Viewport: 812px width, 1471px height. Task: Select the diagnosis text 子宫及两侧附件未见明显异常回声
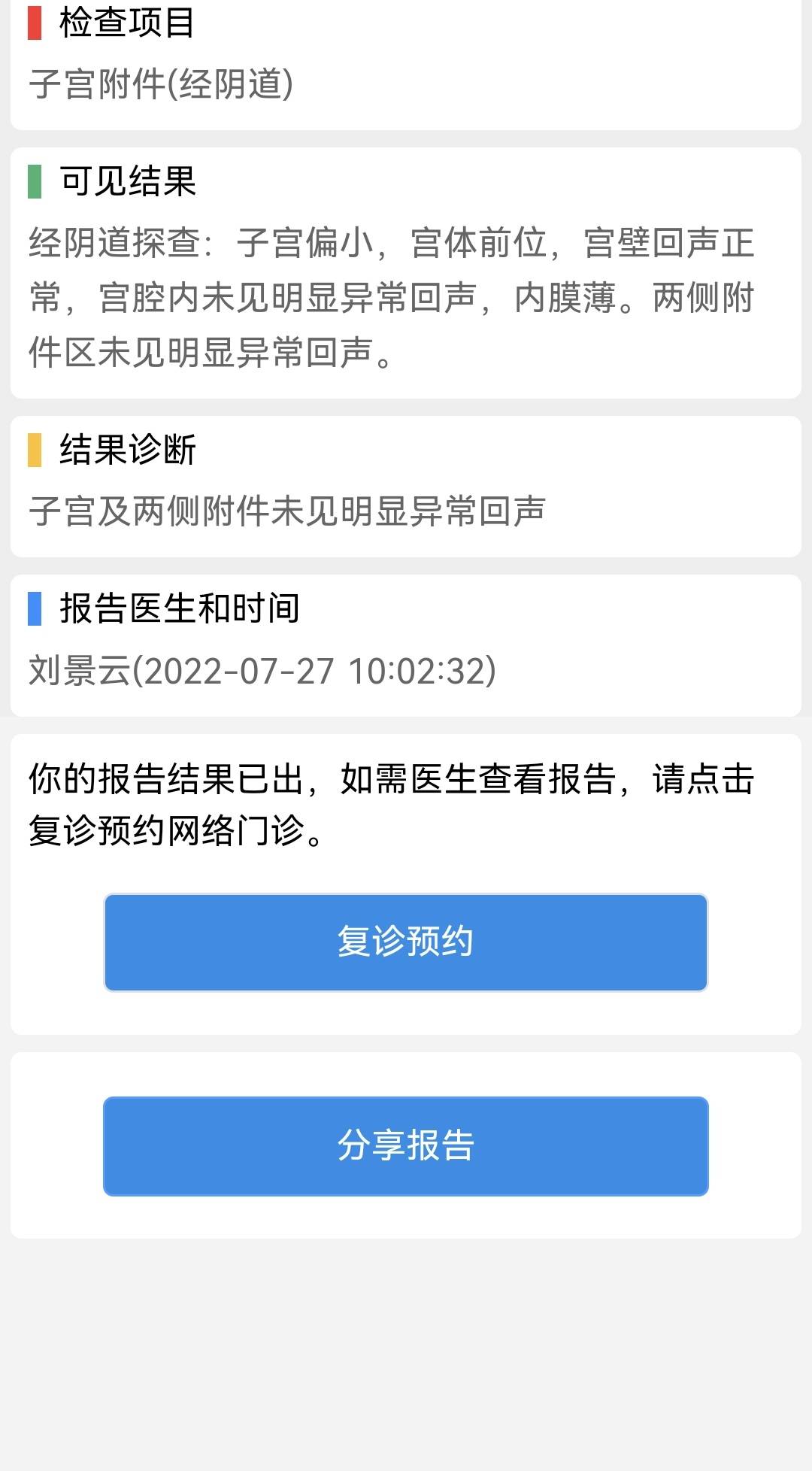pos(289,511)
